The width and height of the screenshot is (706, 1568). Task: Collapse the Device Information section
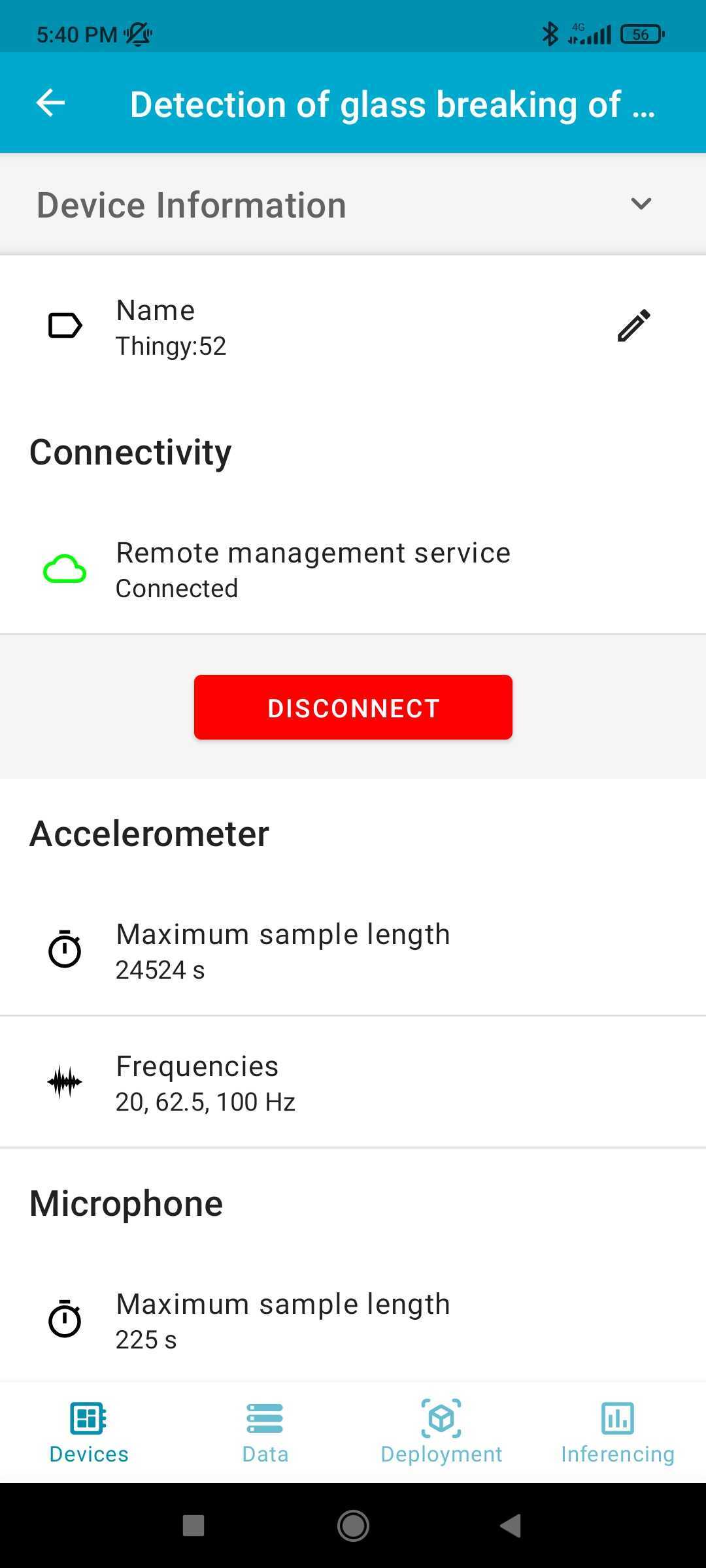[641, 204]
